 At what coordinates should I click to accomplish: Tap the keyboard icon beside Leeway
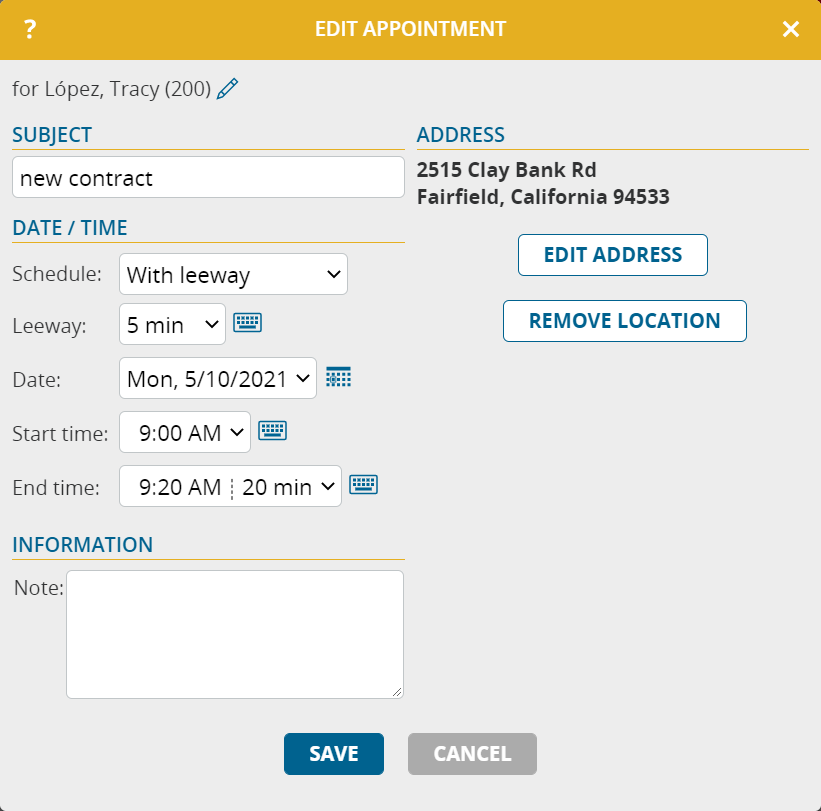[247, 322]
